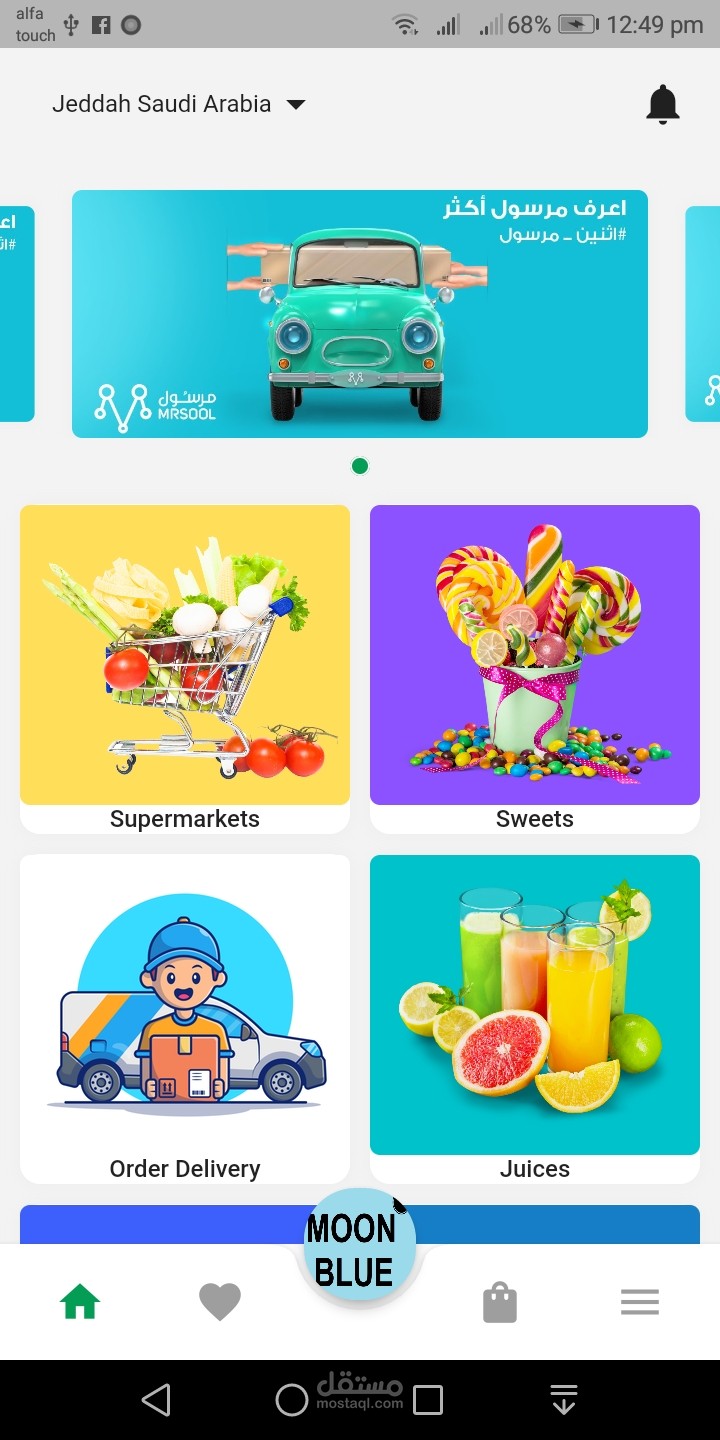Open the shopping bag tab
This screenshot has height=1440, width=720.
point(500,1302)
